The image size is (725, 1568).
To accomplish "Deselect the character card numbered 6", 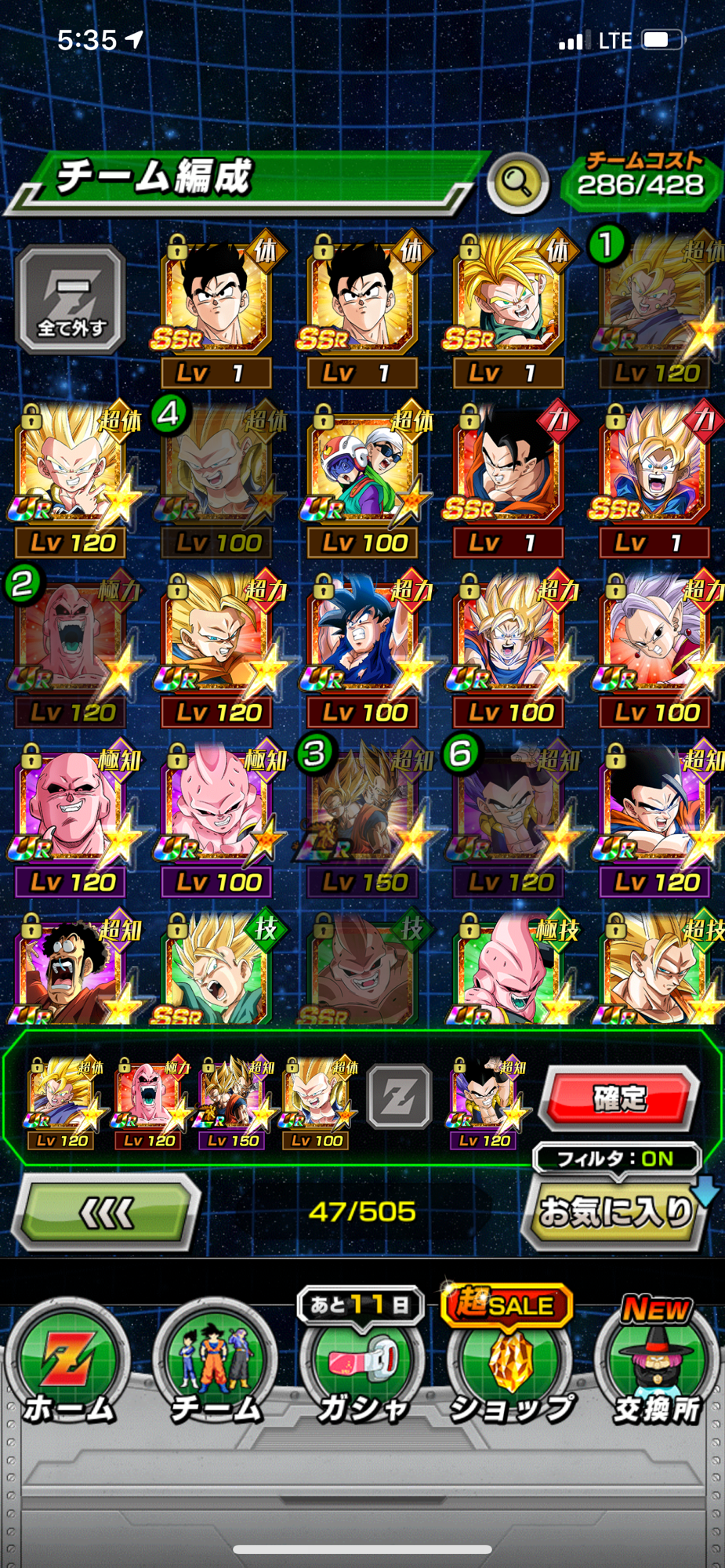I will coord(511,815).
